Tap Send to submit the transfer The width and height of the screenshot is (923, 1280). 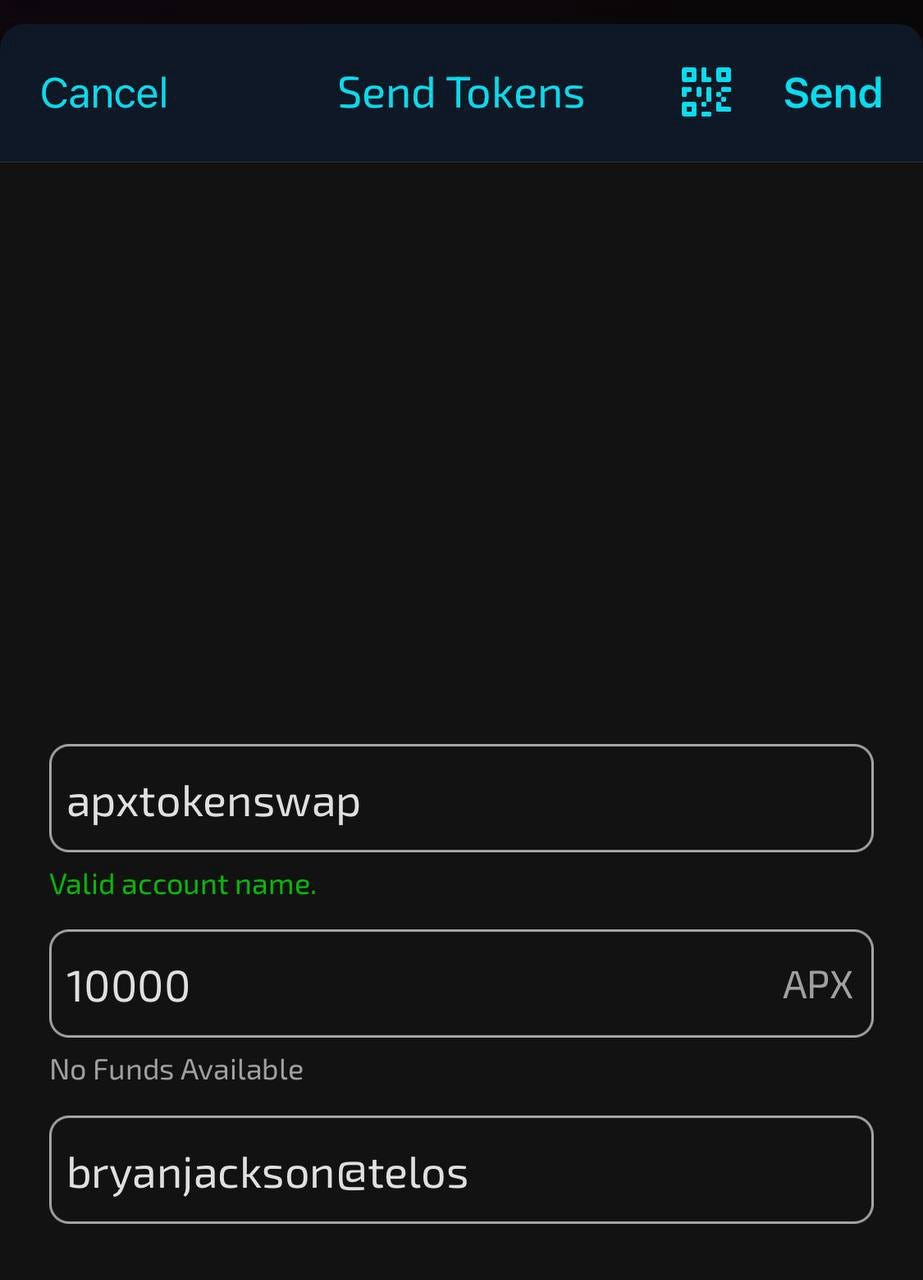832,93
